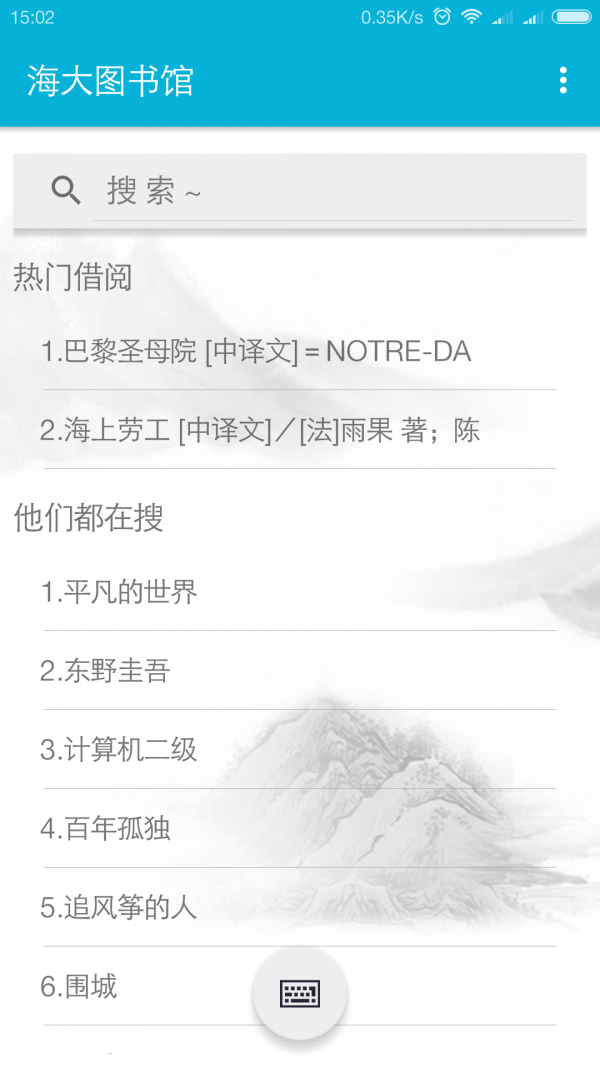This screenshot has width=600, height=1067.
Task: Search for 平凡的世界
Action: [299, 592]
